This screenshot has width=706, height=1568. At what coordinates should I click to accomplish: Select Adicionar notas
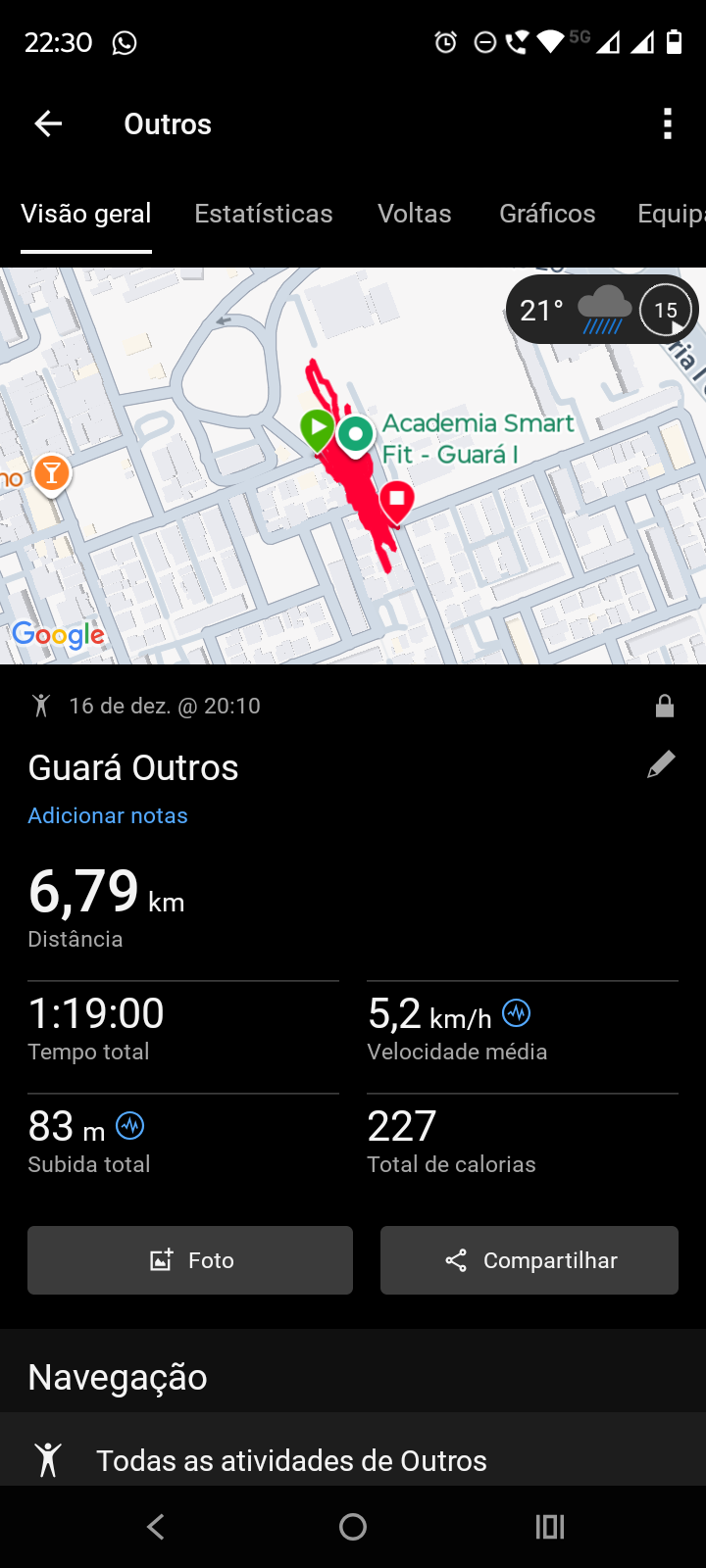tap(108, 814)
